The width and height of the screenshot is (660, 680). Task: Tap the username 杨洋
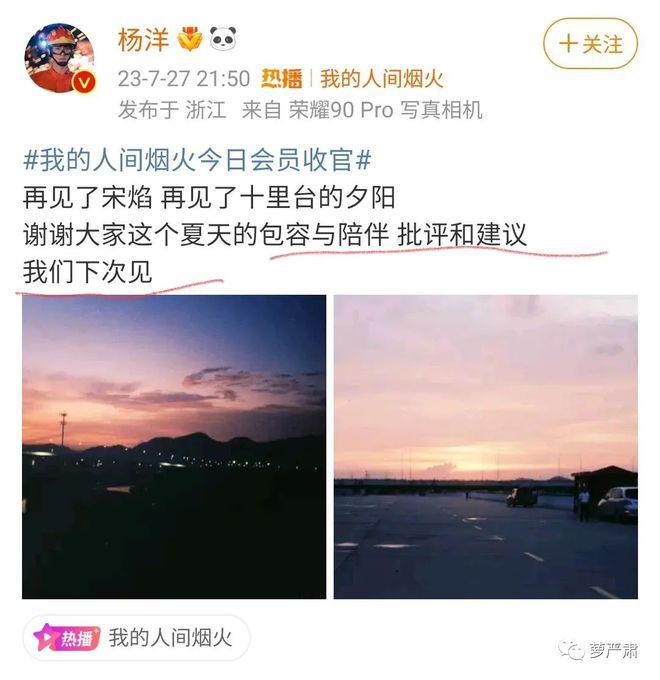point(143,40)
